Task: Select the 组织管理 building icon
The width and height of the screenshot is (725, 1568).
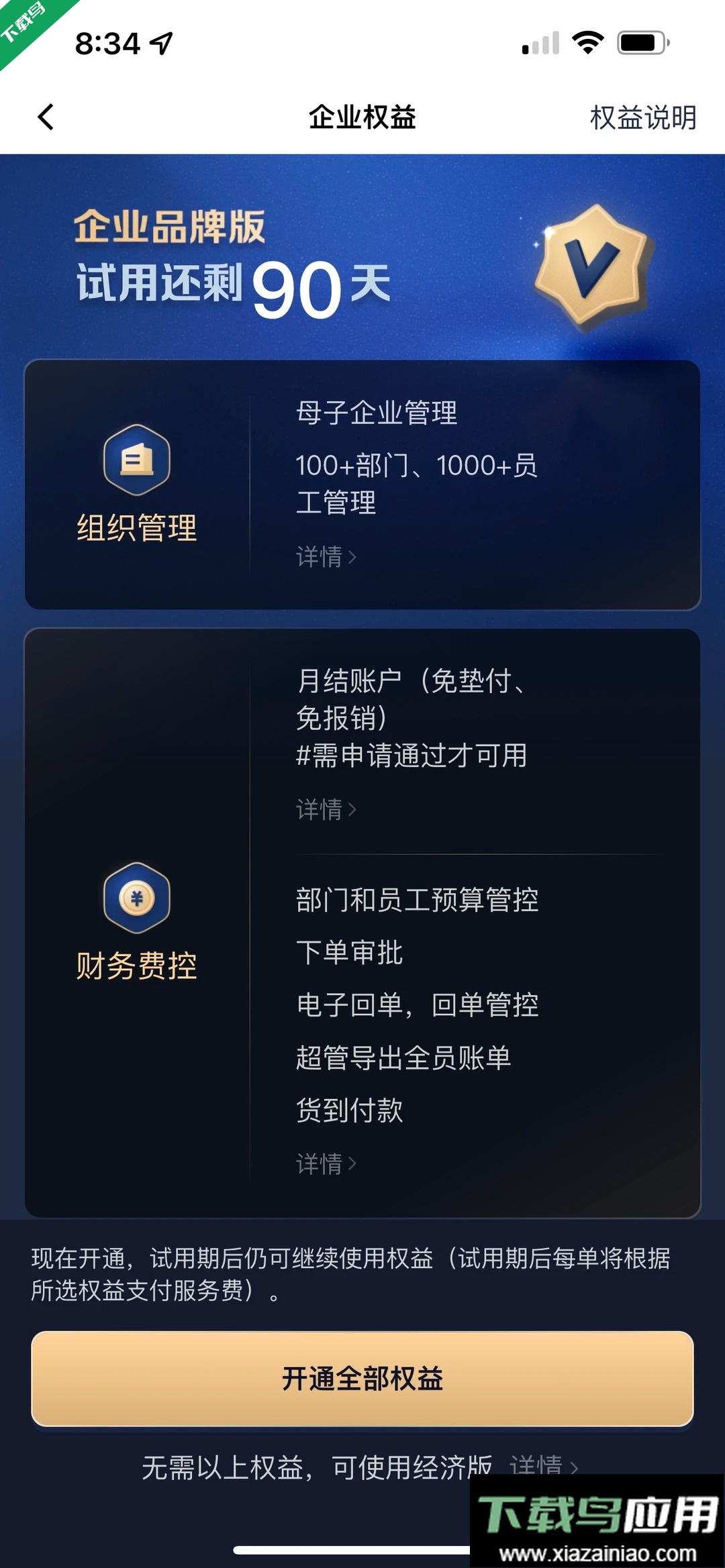Action: tap(136, 461)
